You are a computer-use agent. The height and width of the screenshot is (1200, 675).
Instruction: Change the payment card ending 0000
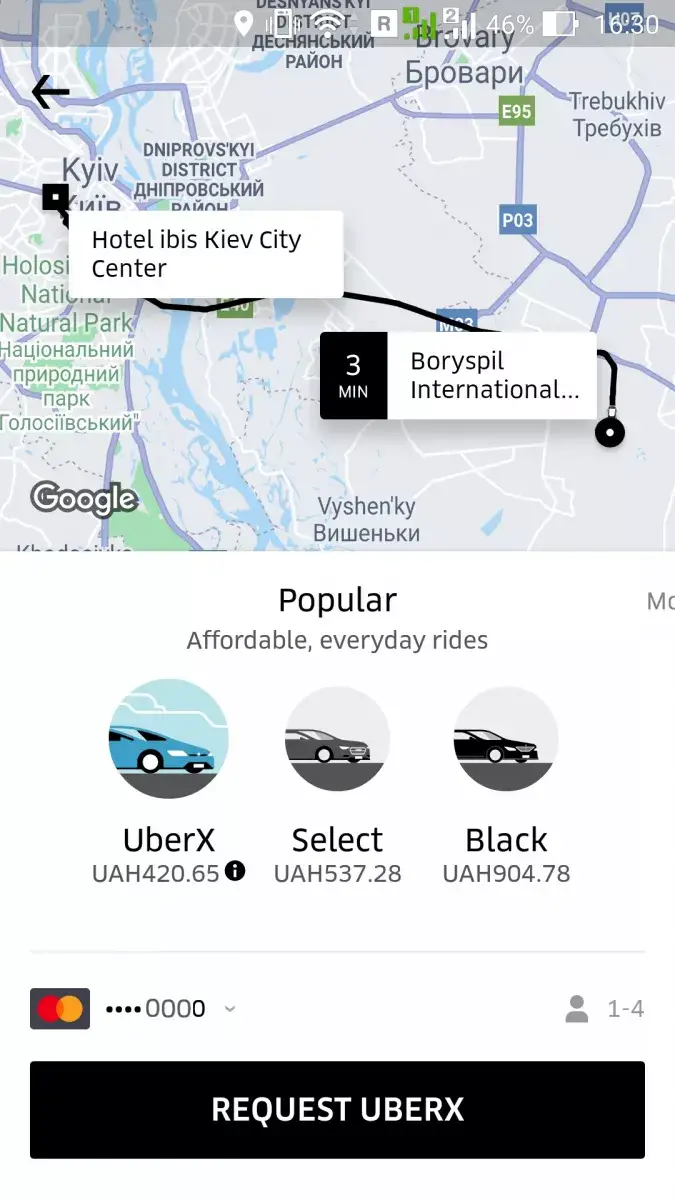click(x=135, y=1009)
